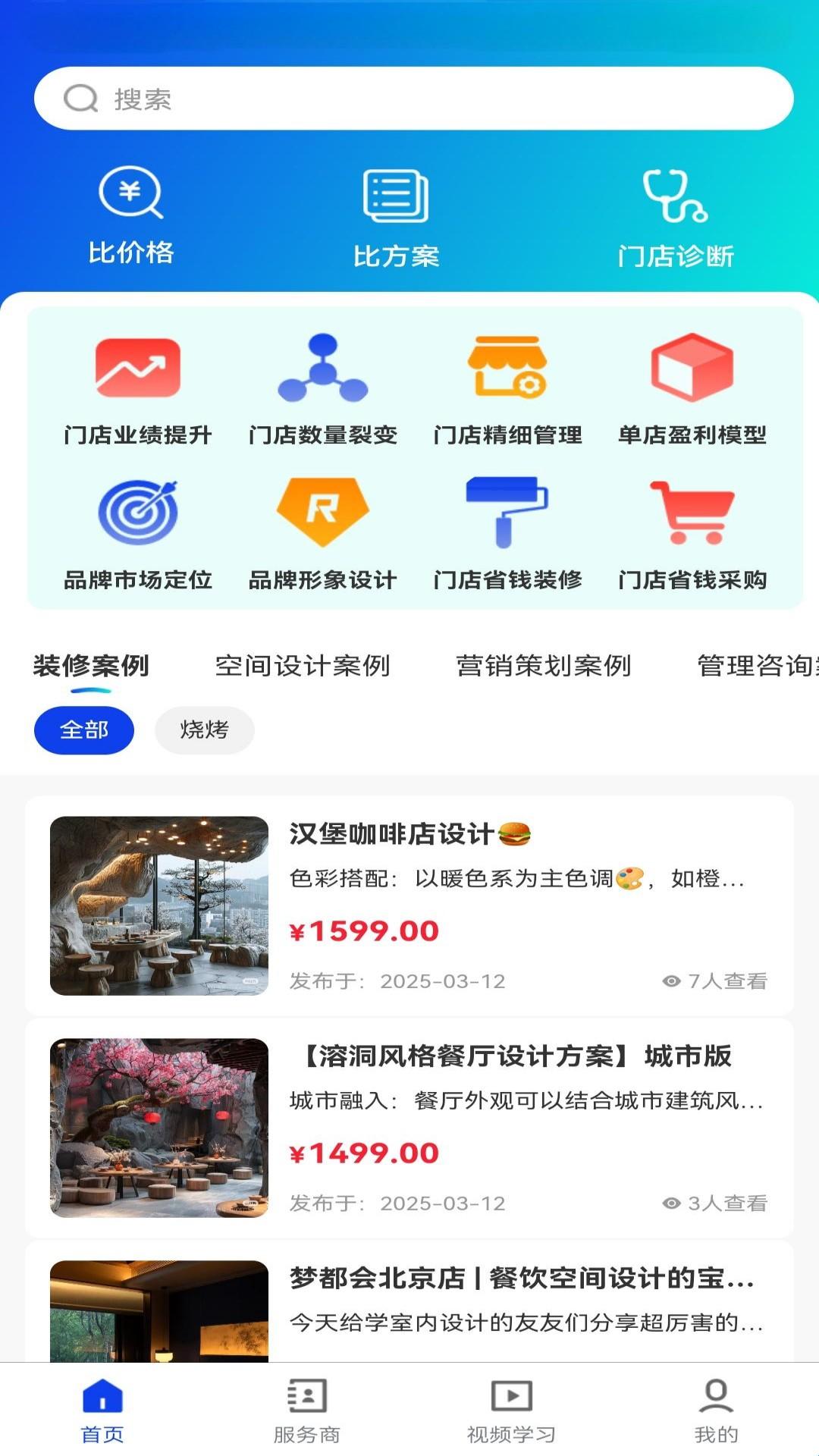
Task: Open 品牌市场定位 entry
Action: click(x=137, y=535)
